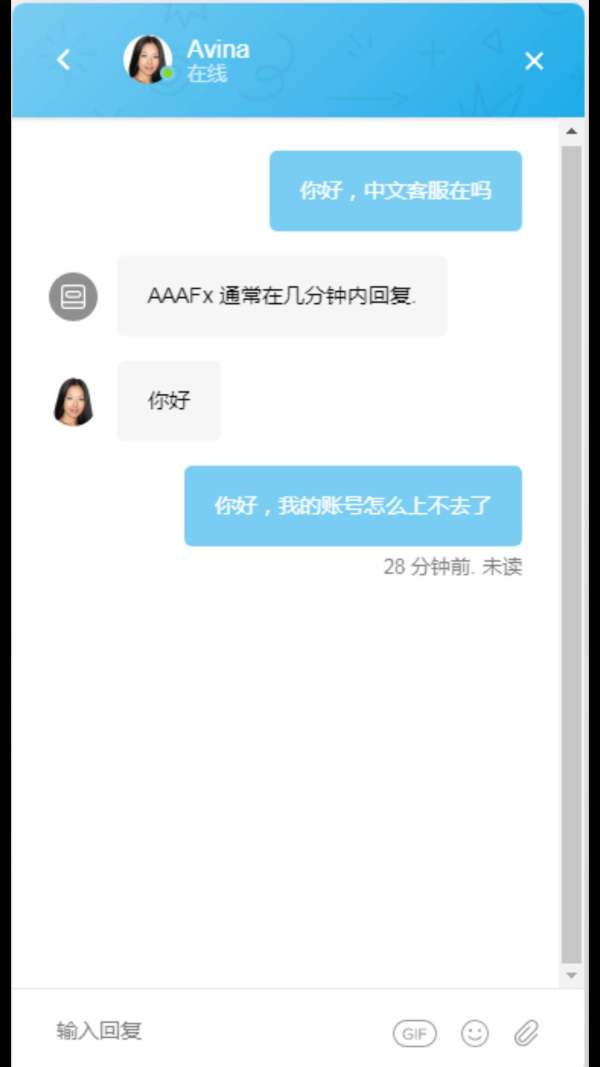The height and width of the screenshot is (1067, 600).
Task: Open the GIF picker
Action: (414, 1034)
